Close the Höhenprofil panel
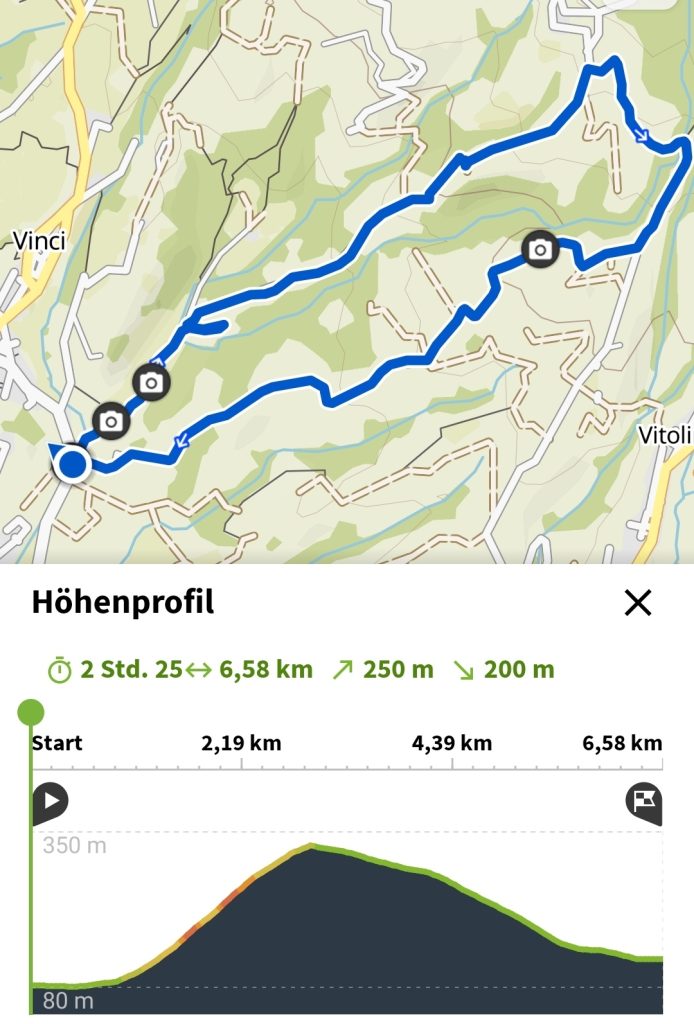 pyautogui.click(x=637, y=602)
